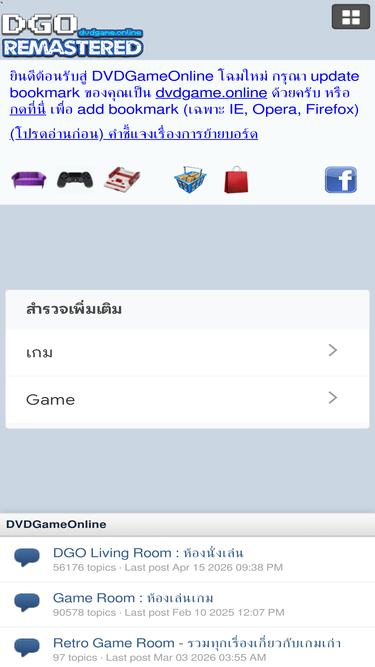Open the grid menu button

(351, 17)
